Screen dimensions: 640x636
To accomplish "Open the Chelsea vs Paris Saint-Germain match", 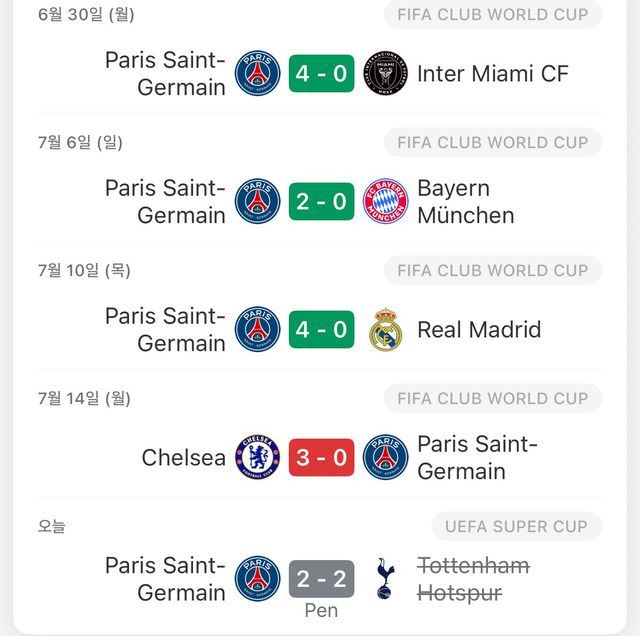I will tap(321, 458).
